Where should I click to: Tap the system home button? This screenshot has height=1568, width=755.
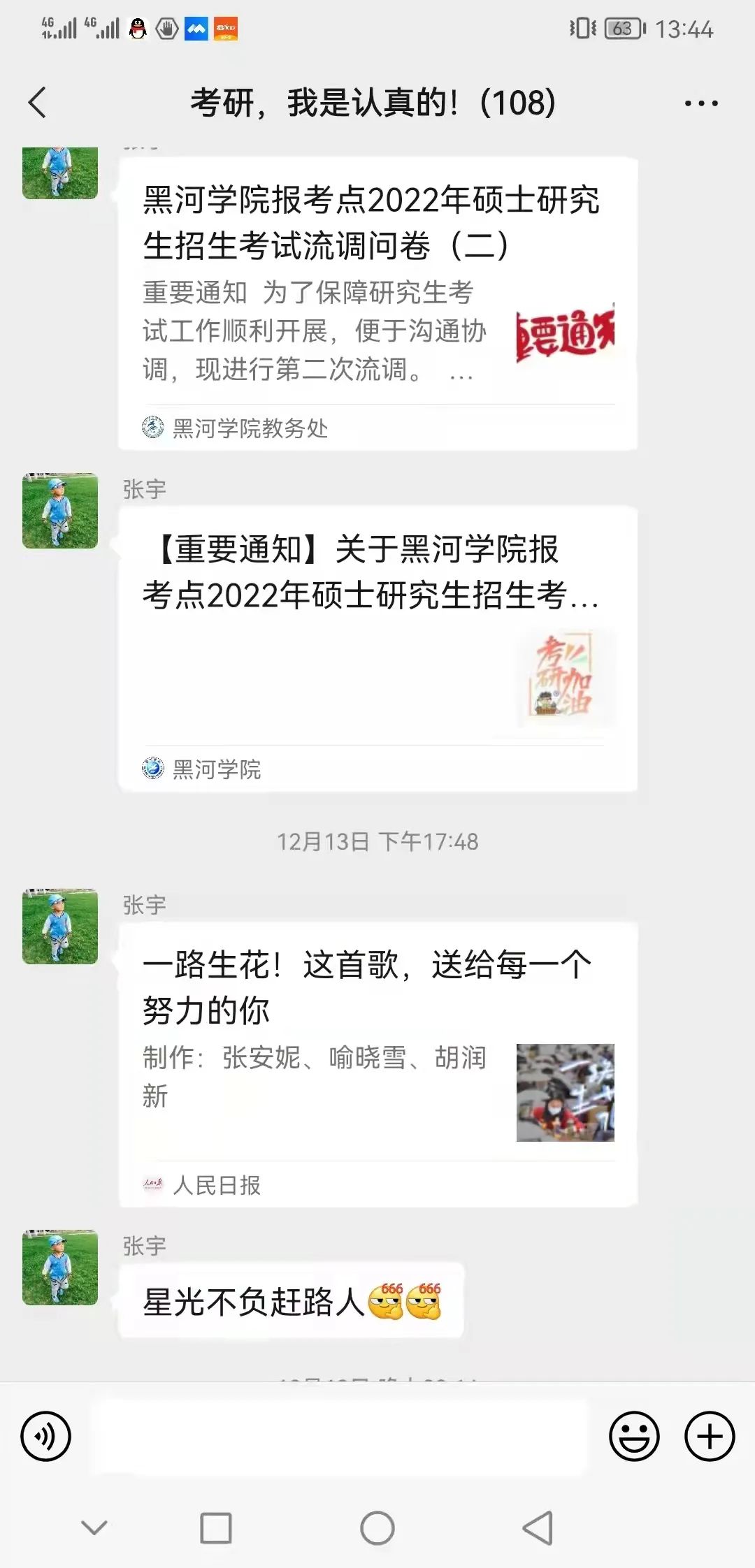[377, 1528]
